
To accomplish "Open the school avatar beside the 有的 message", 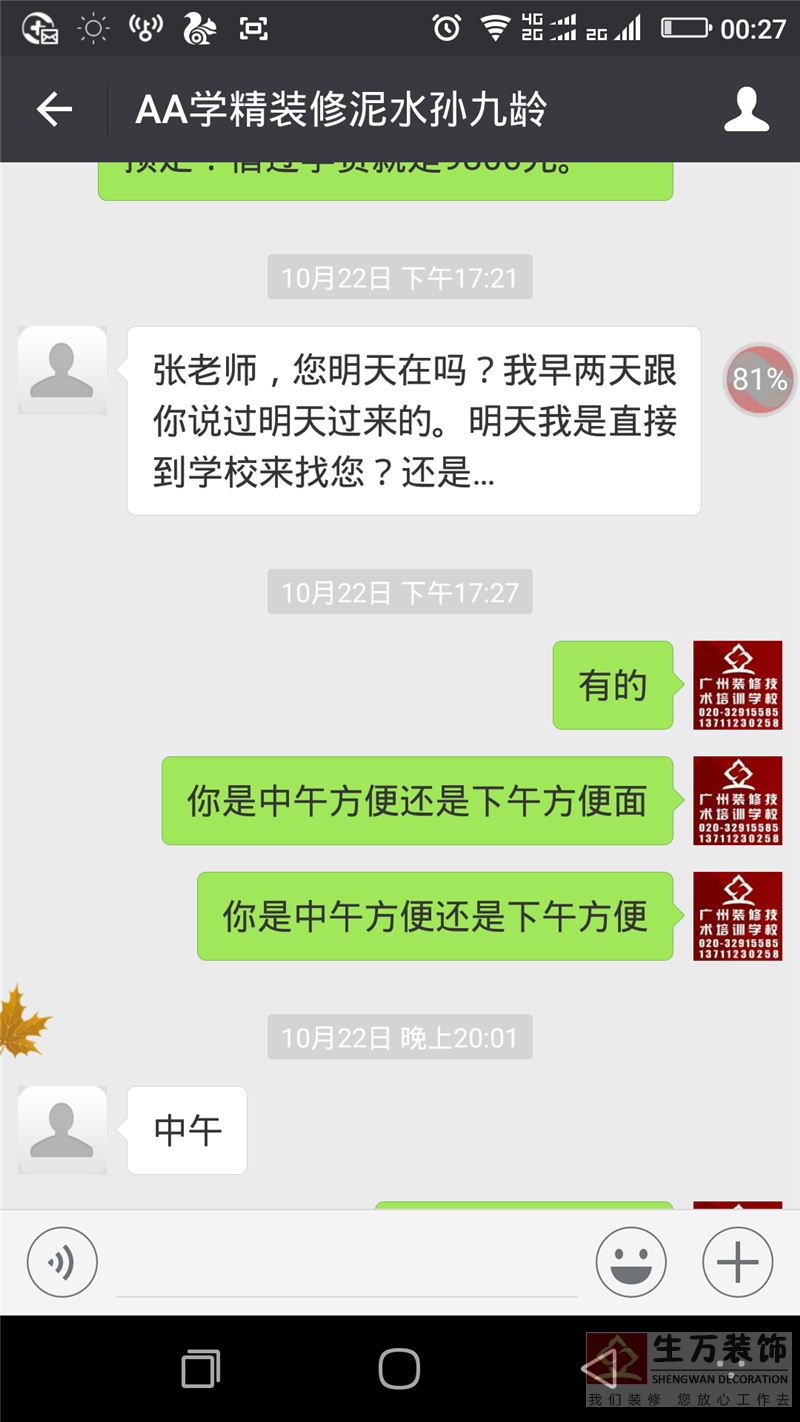I will coord(737,685).
